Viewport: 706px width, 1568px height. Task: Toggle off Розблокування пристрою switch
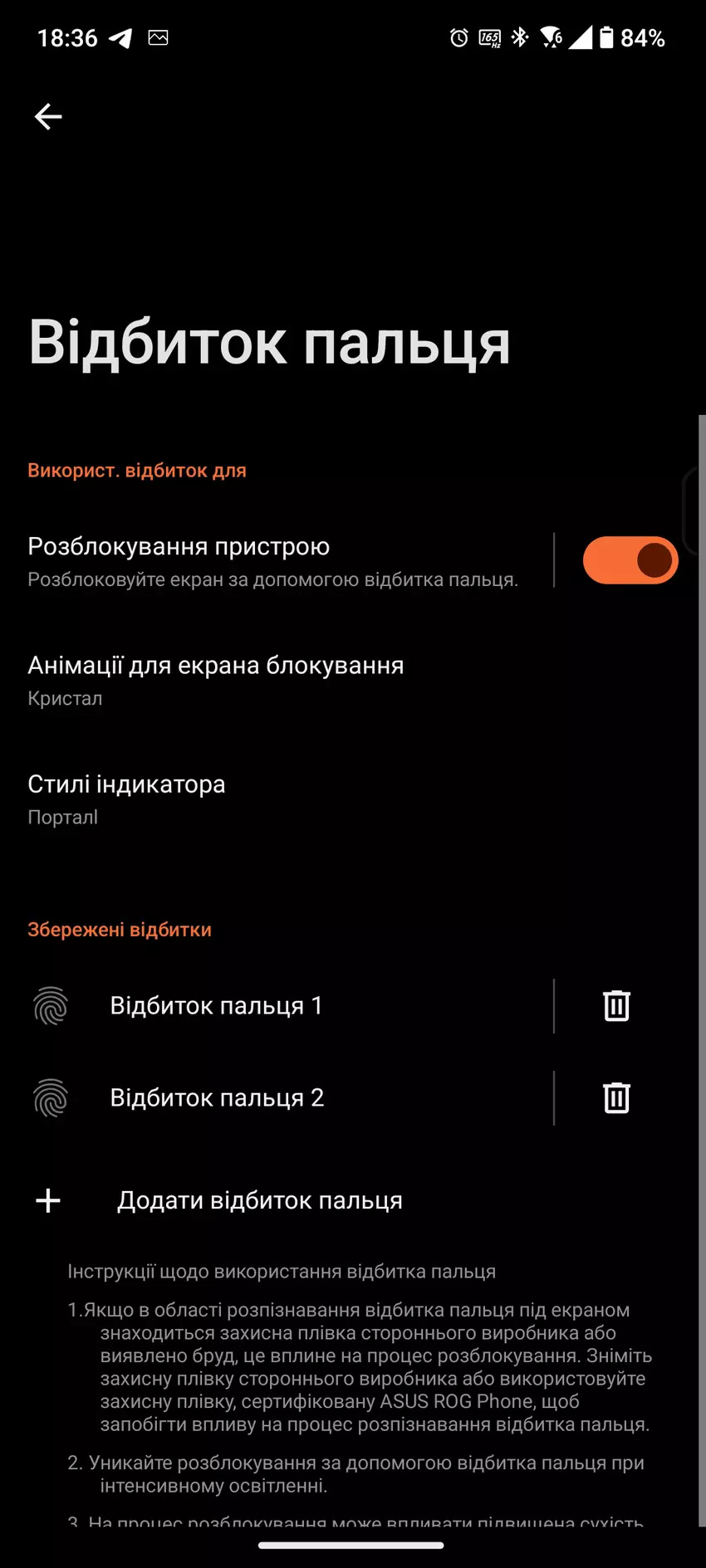point(630,560)
